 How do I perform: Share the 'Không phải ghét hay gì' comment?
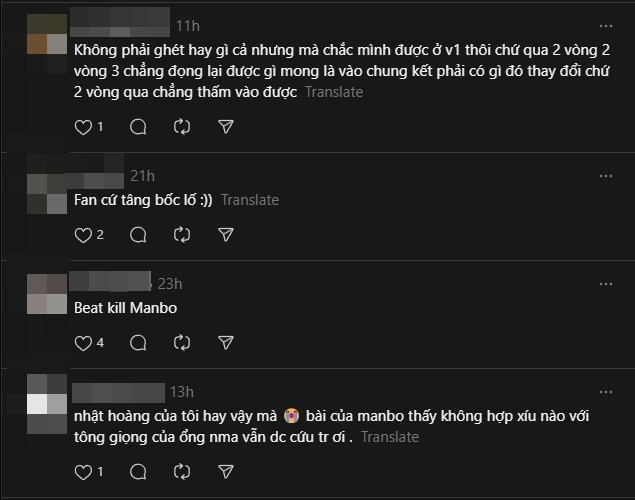[226, 127]
